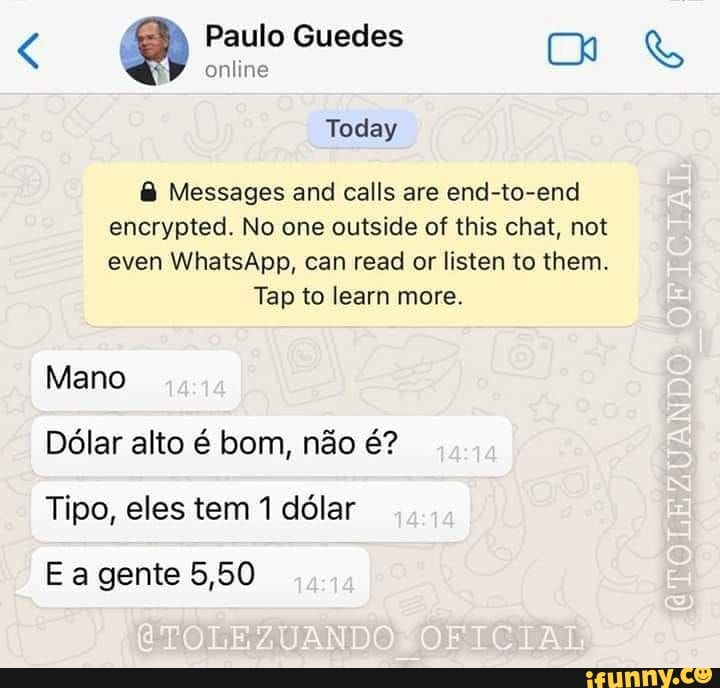Go back to the chat list
720x688 pixels.
click(x=31, y=50)
